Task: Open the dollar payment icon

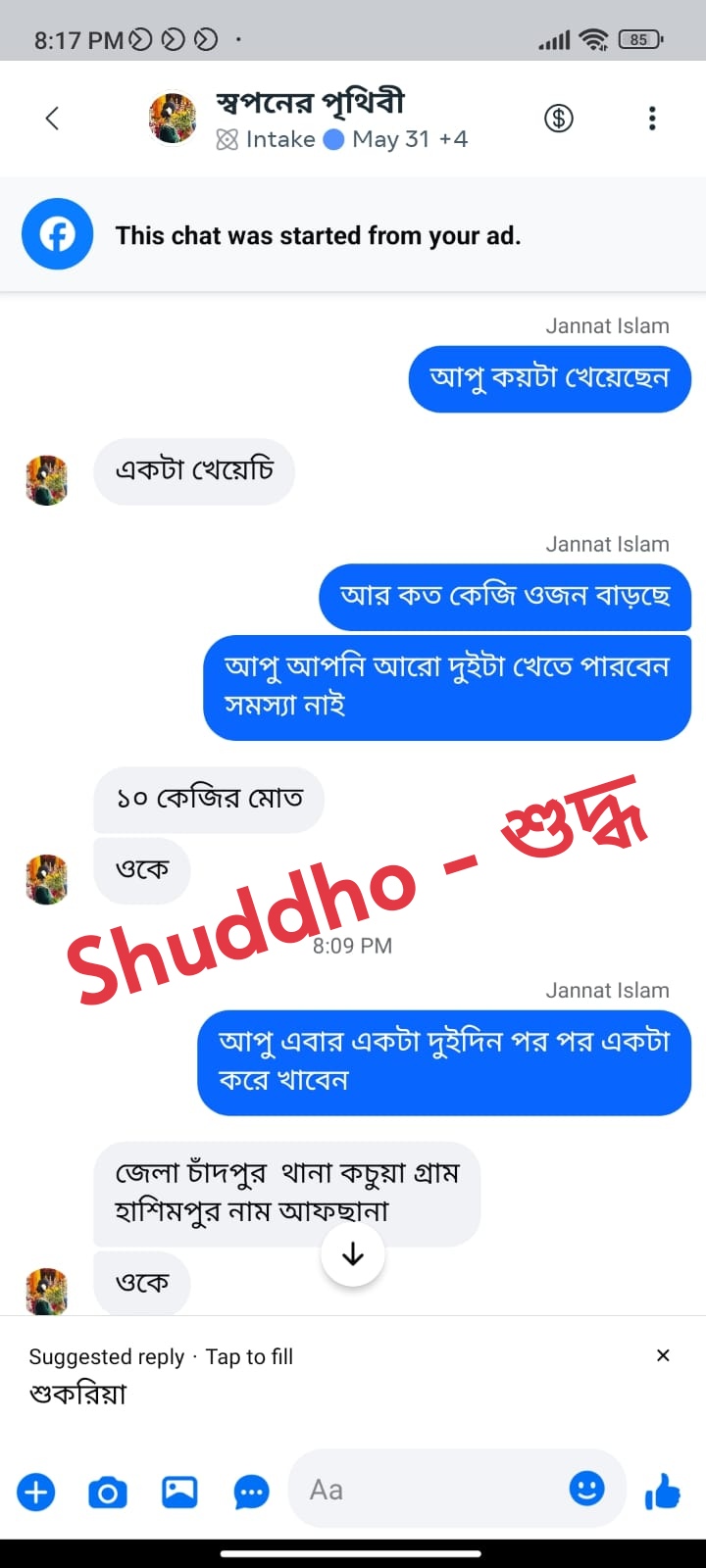Action: click(x=559, y=119)
